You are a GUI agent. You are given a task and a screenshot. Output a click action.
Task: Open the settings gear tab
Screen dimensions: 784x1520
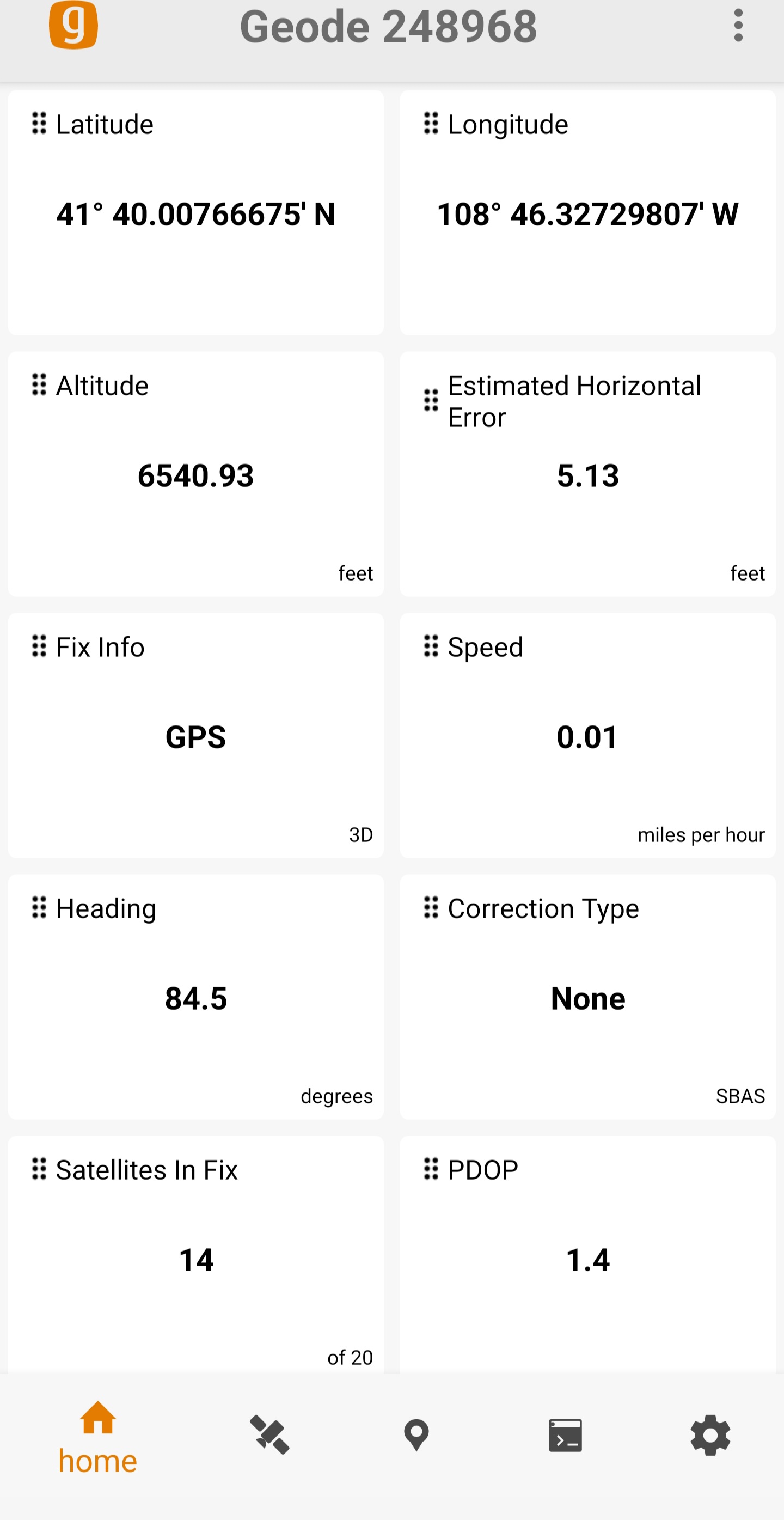click(x=710, y=1435)
